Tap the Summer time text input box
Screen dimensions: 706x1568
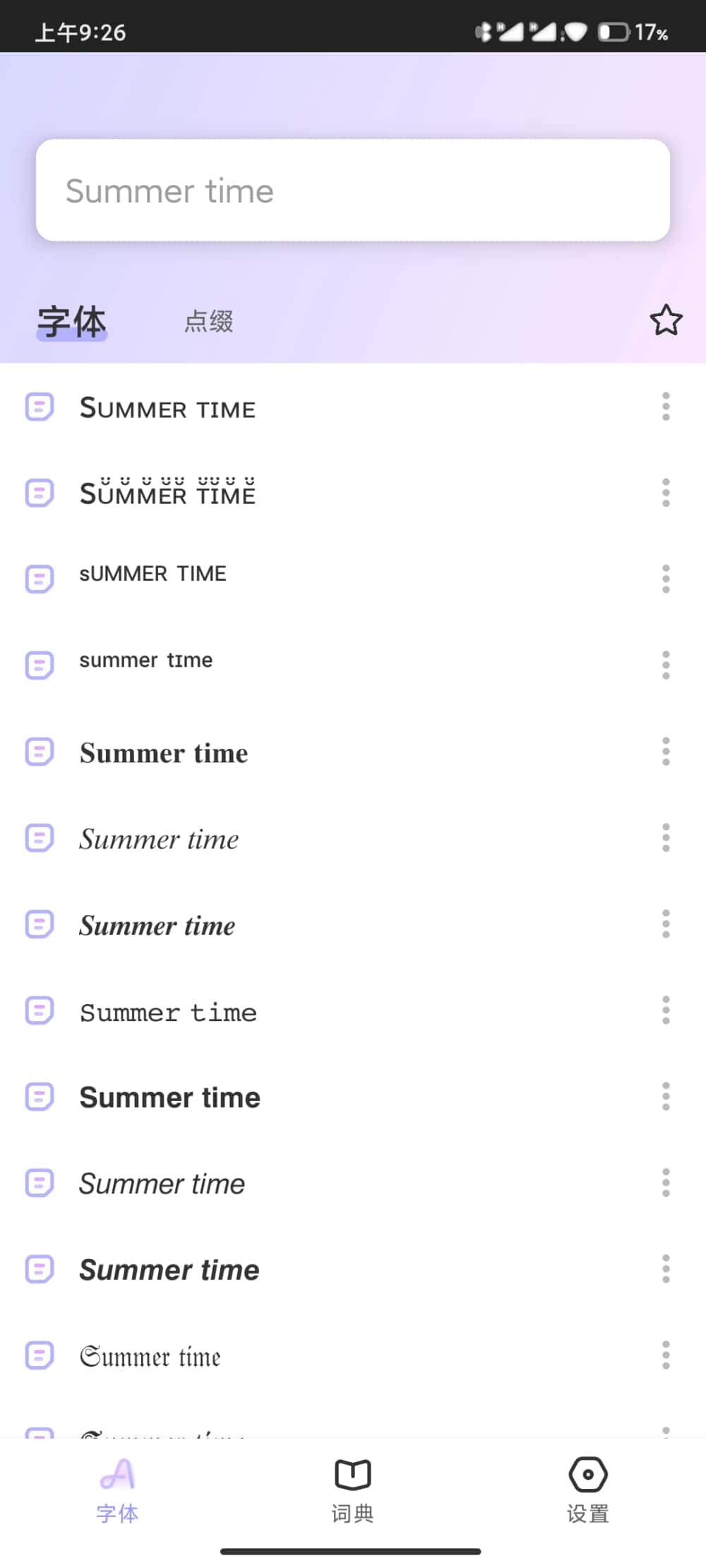[352, 191]
